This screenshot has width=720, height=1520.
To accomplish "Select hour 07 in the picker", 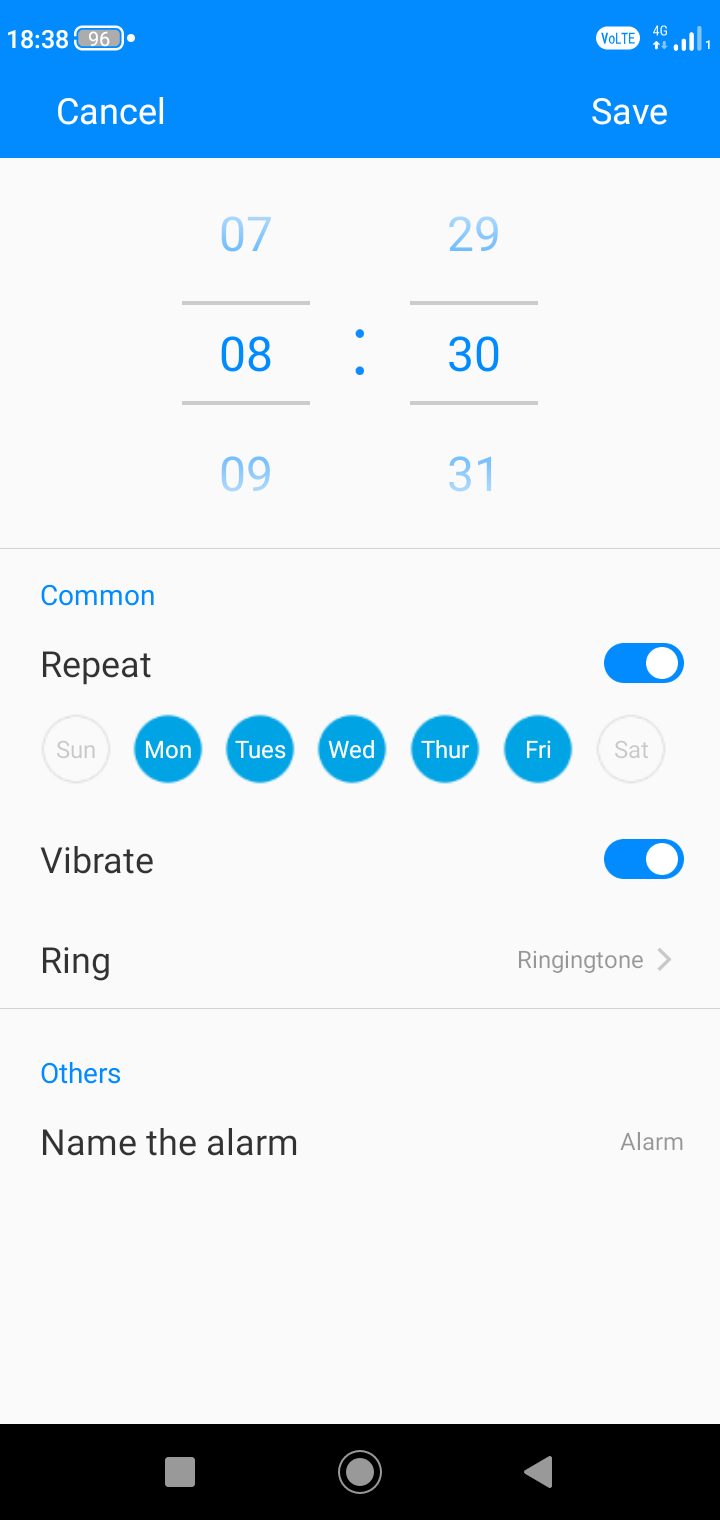I will click(246, 234).
